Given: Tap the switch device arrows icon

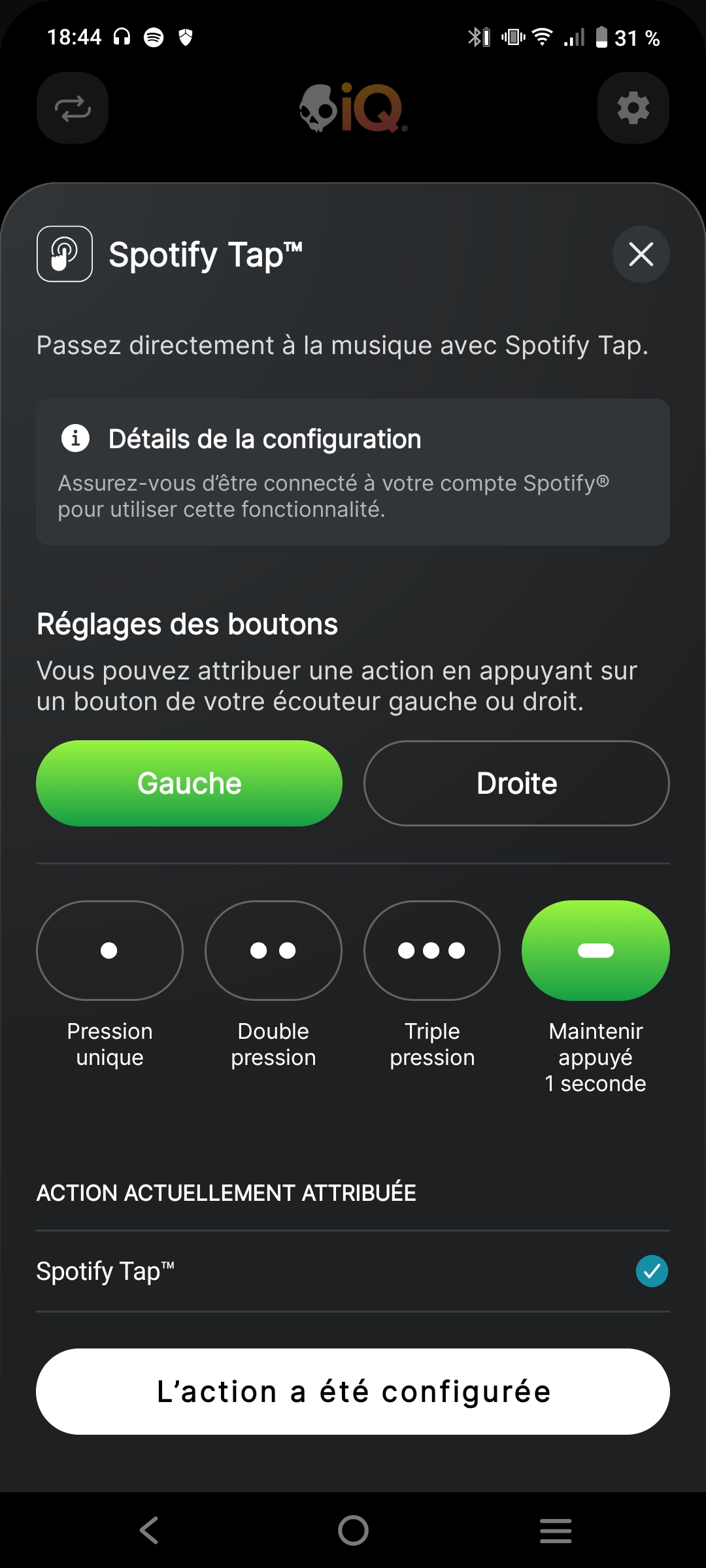Looking at the screenshot, I should 73,108.
